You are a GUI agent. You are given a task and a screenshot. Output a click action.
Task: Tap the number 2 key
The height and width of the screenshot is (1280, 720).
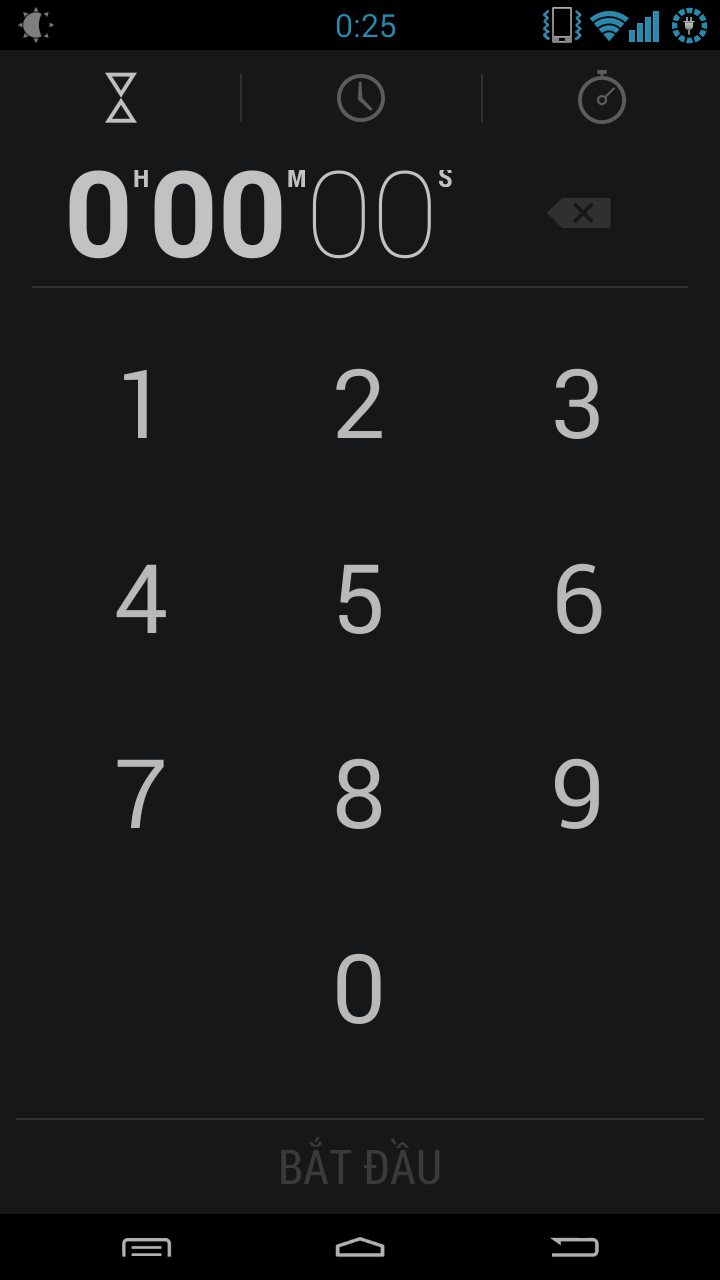point(359,405)
